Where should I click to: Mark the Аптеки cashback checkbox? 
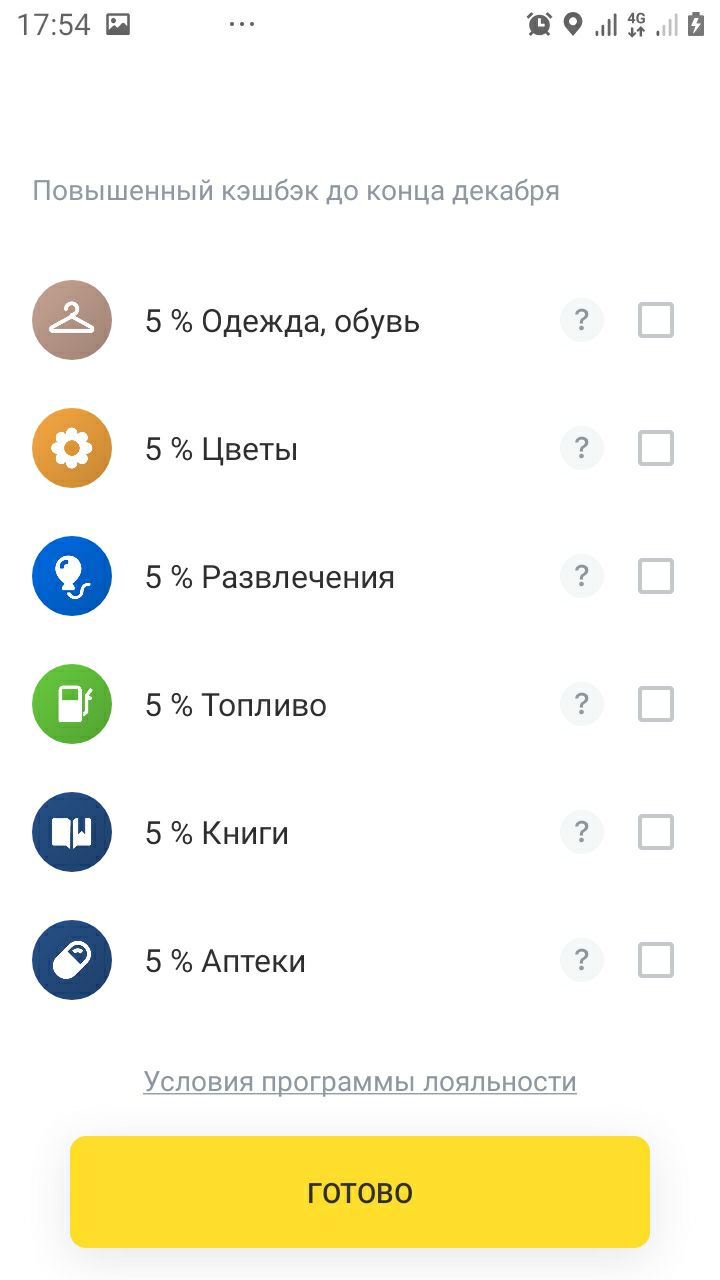click(656, 961)
